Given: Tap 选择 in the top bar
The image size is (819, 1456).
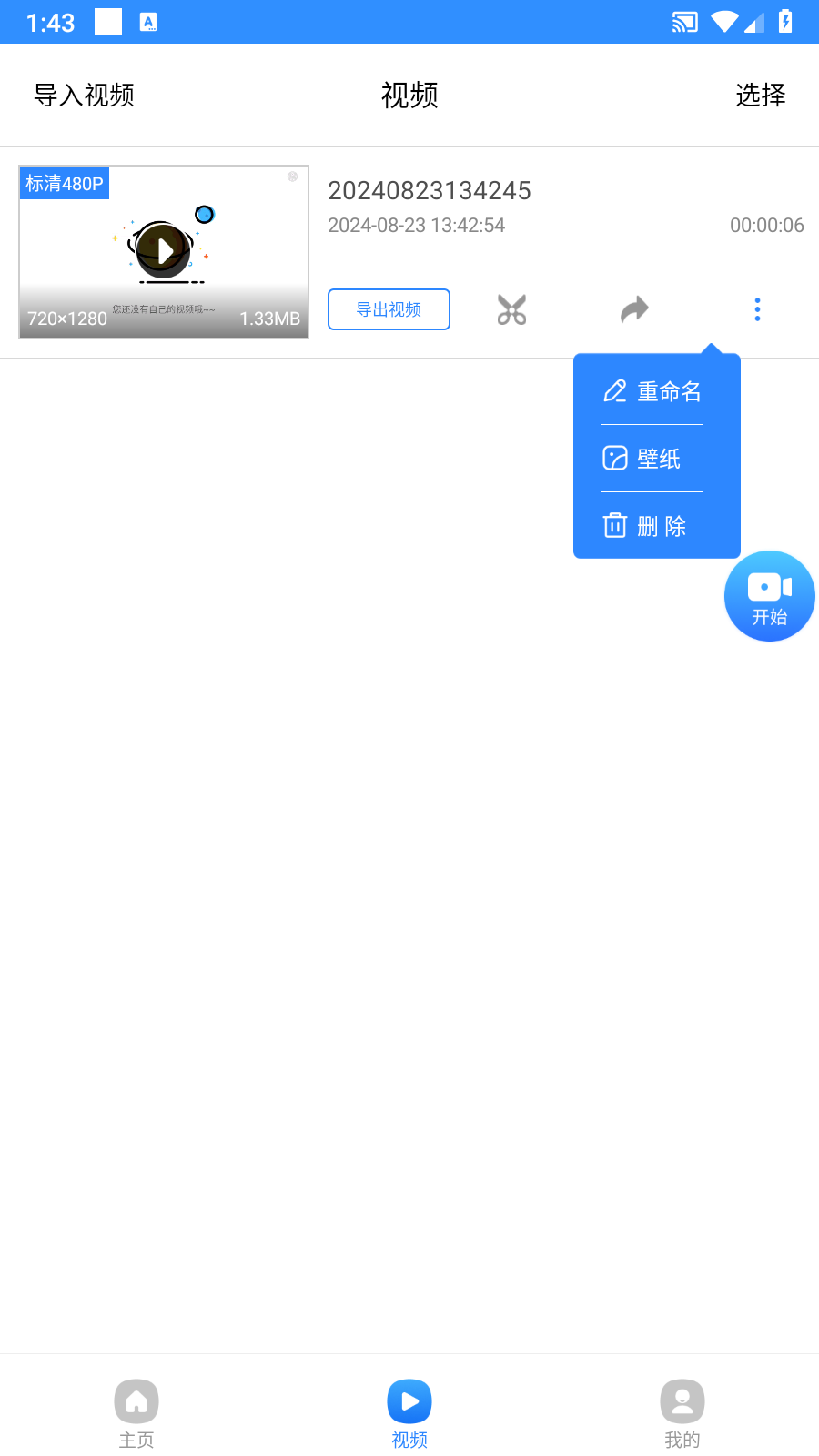Looking at the screenshot, I should [760, 95].
